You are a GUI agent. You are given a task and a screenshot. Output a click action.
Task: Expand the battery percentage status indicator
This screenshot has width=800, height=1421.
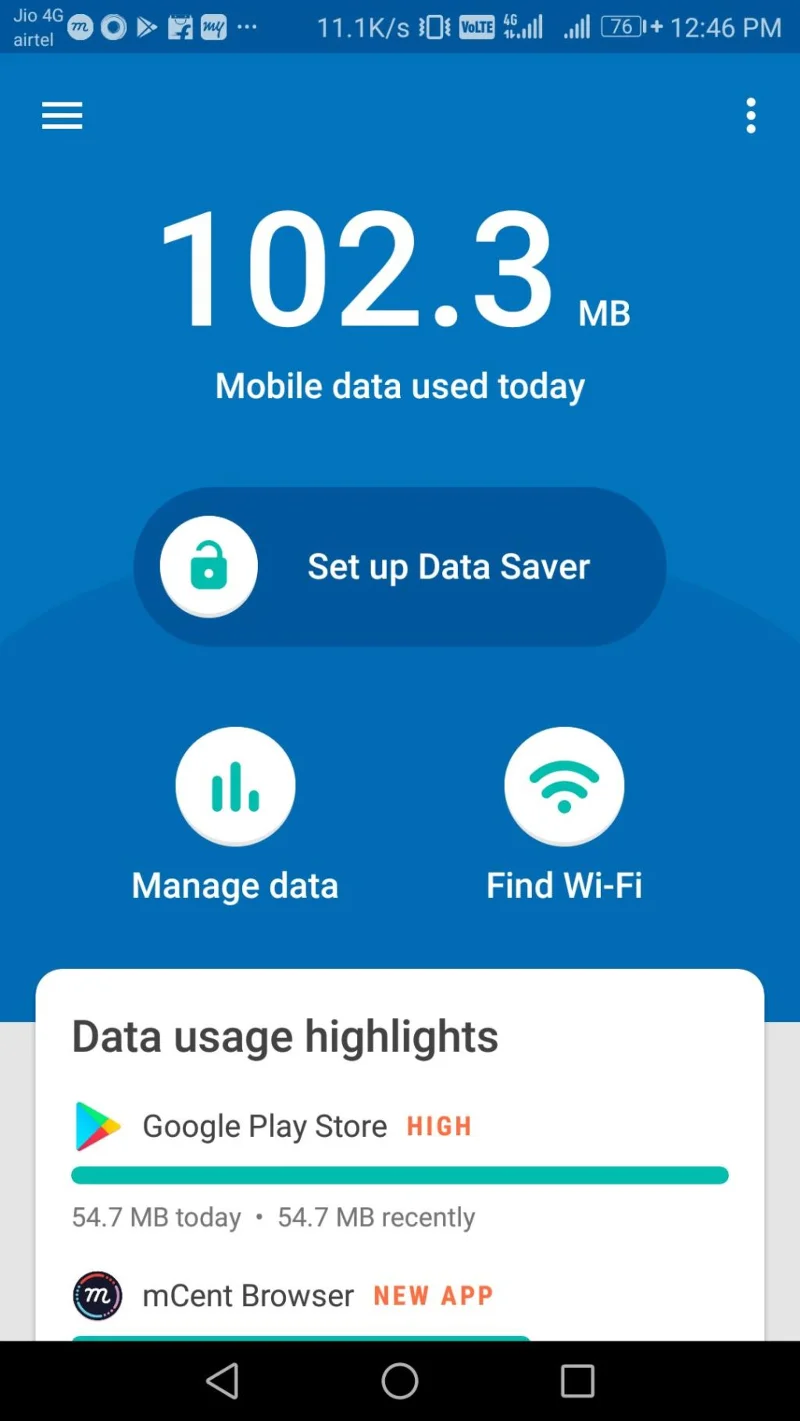(x=622, y=27)
